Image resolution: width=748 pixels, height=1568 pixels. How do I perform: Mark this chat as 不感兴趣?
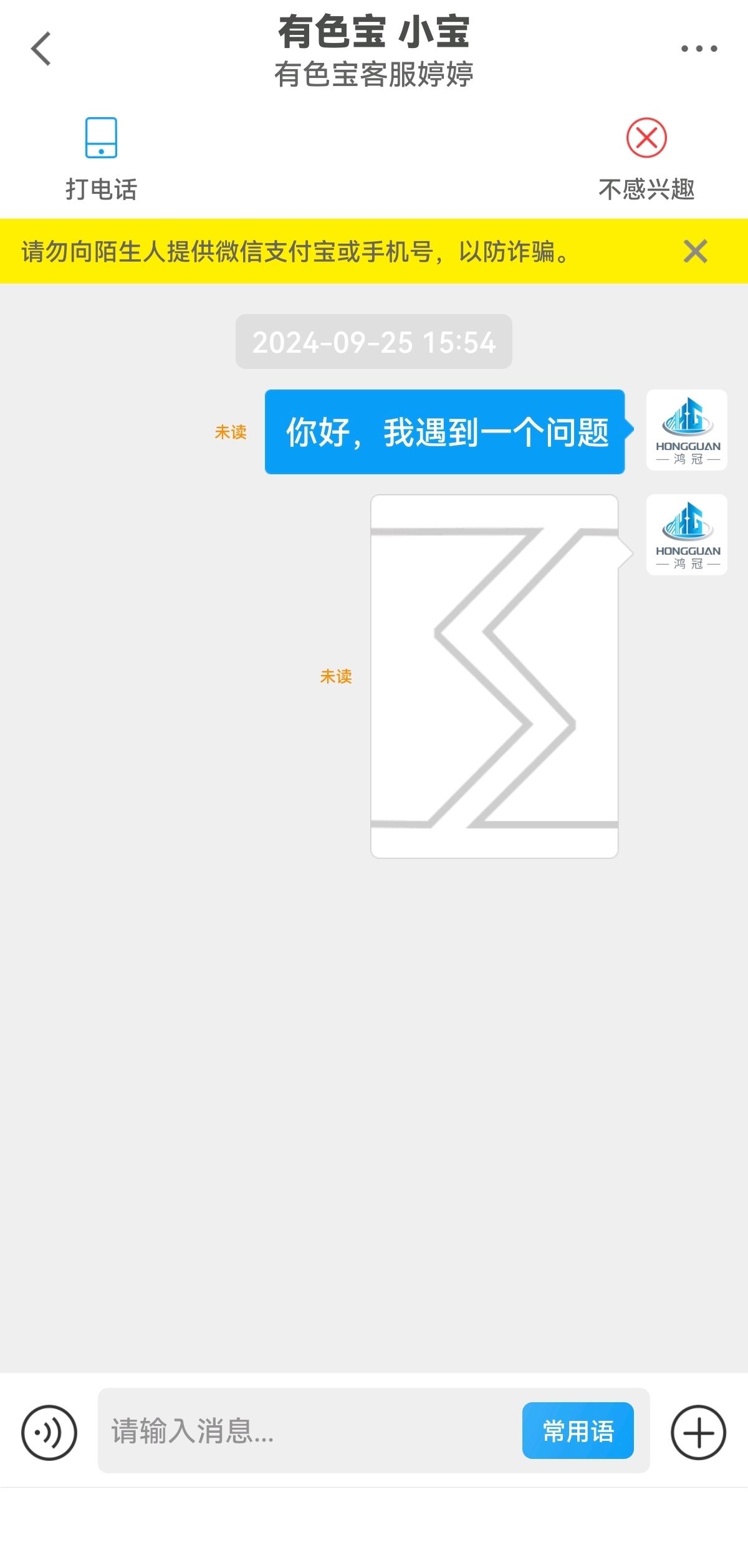(646, 159)
